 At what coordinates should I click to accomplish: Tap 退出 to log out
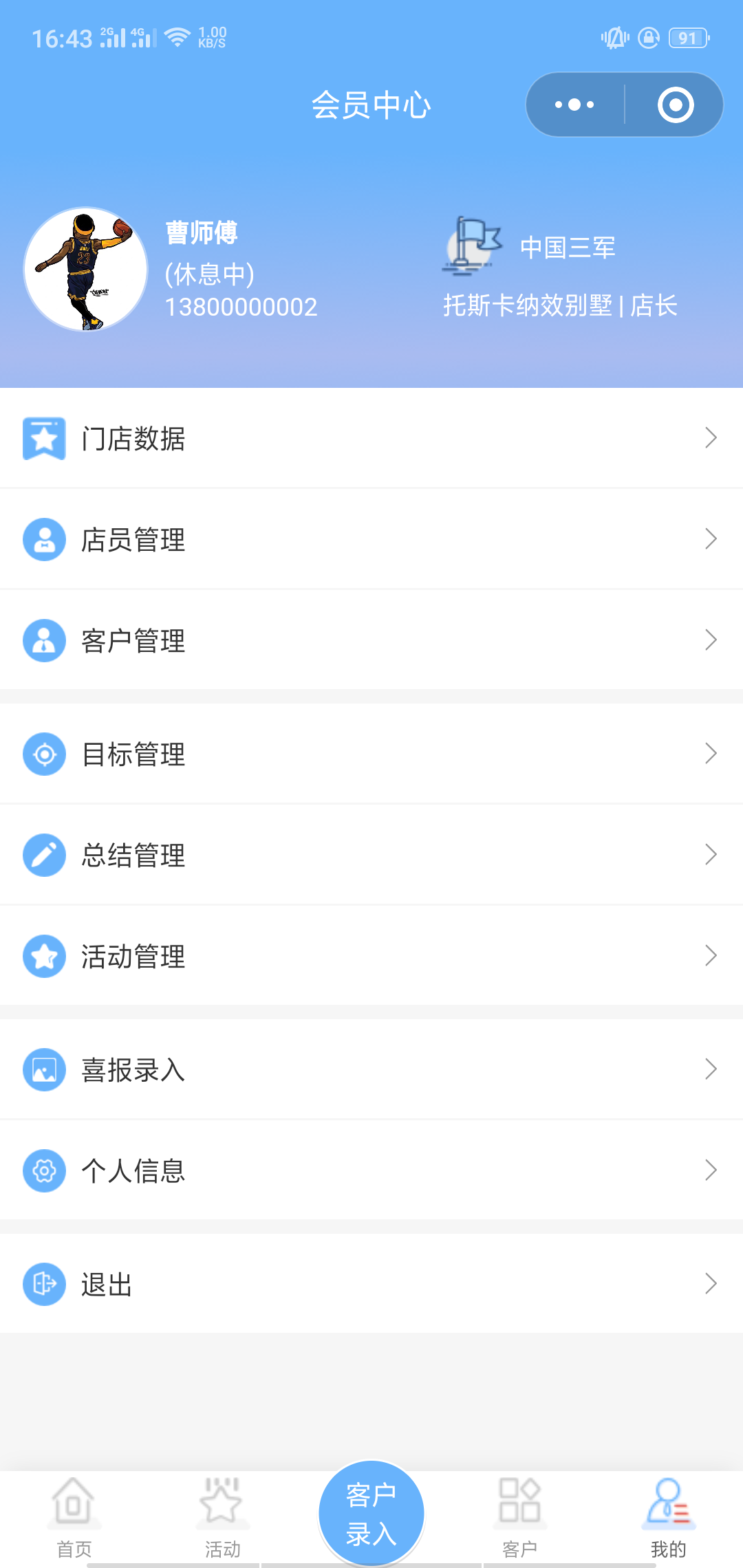(371, 1284)
